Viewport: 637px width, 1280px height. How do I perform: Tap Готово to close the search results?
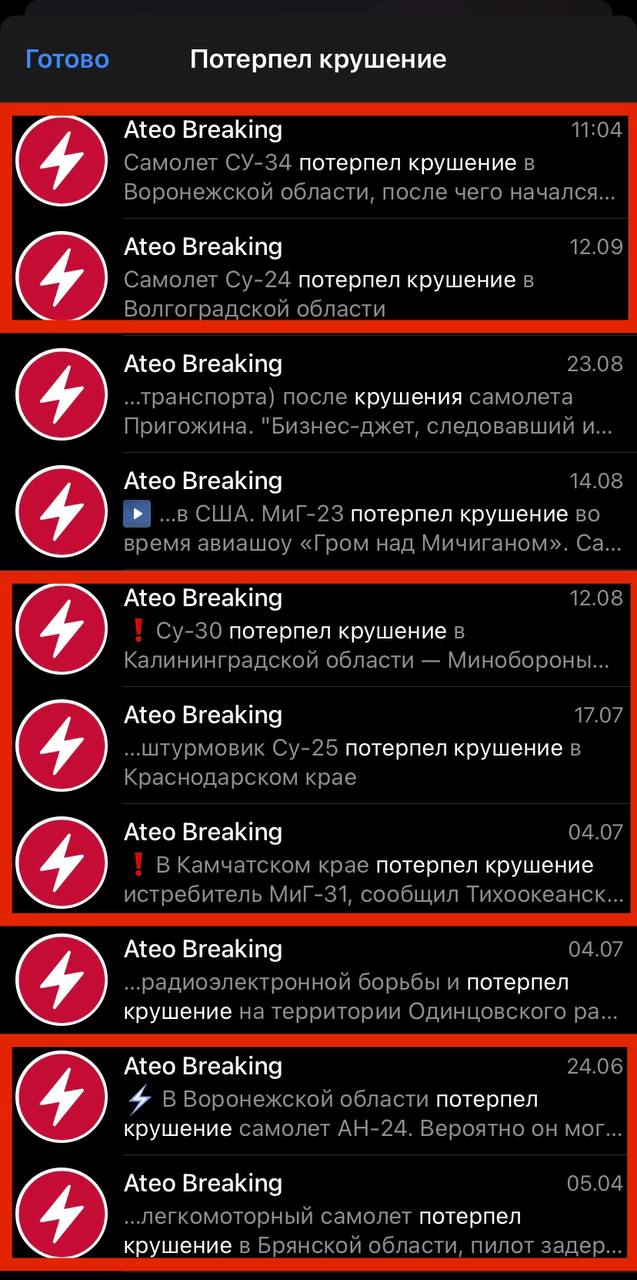pos(67,59)
